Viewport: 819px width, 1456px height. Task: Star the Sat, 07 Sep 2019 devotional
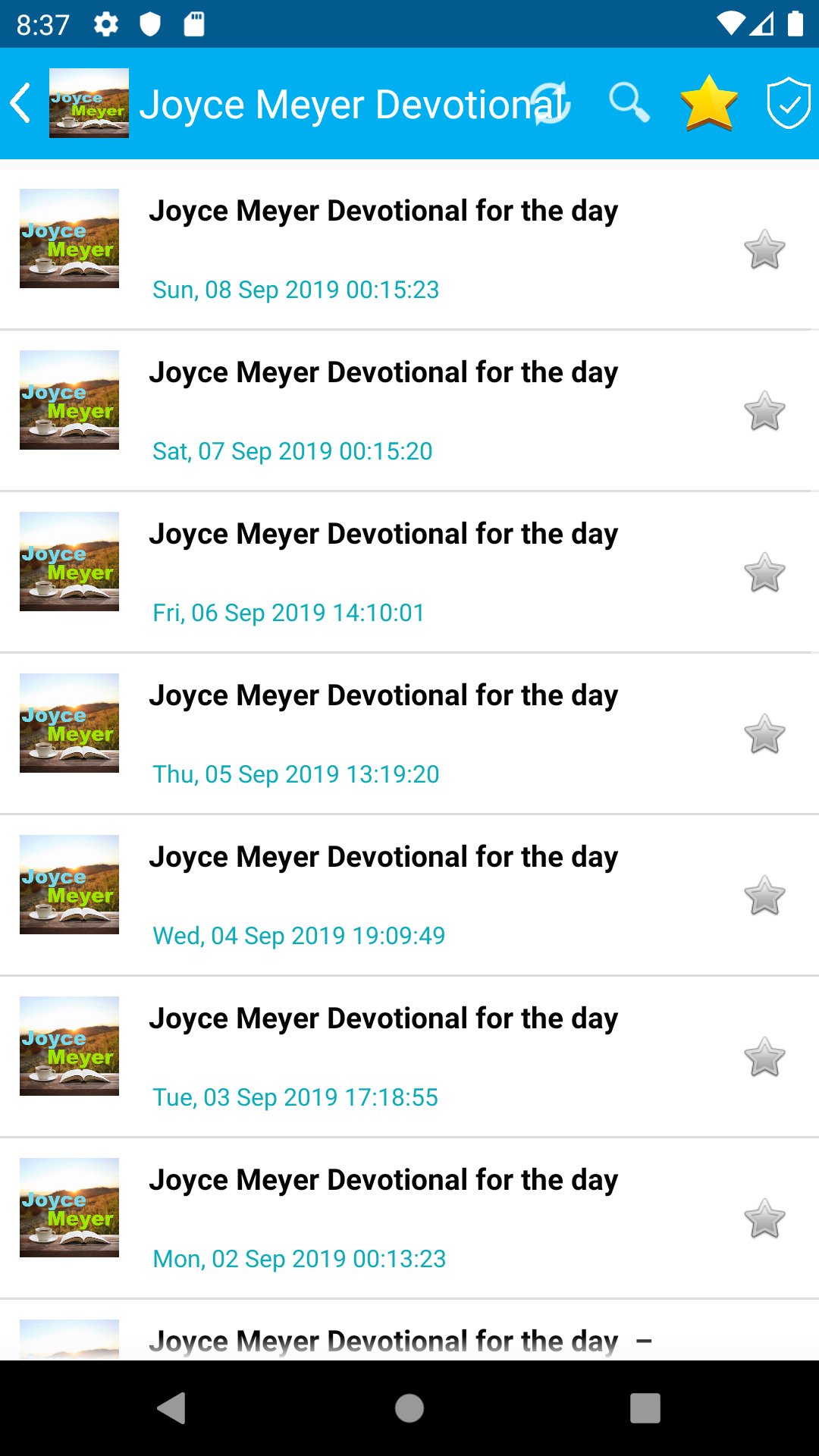coord(764,411)
